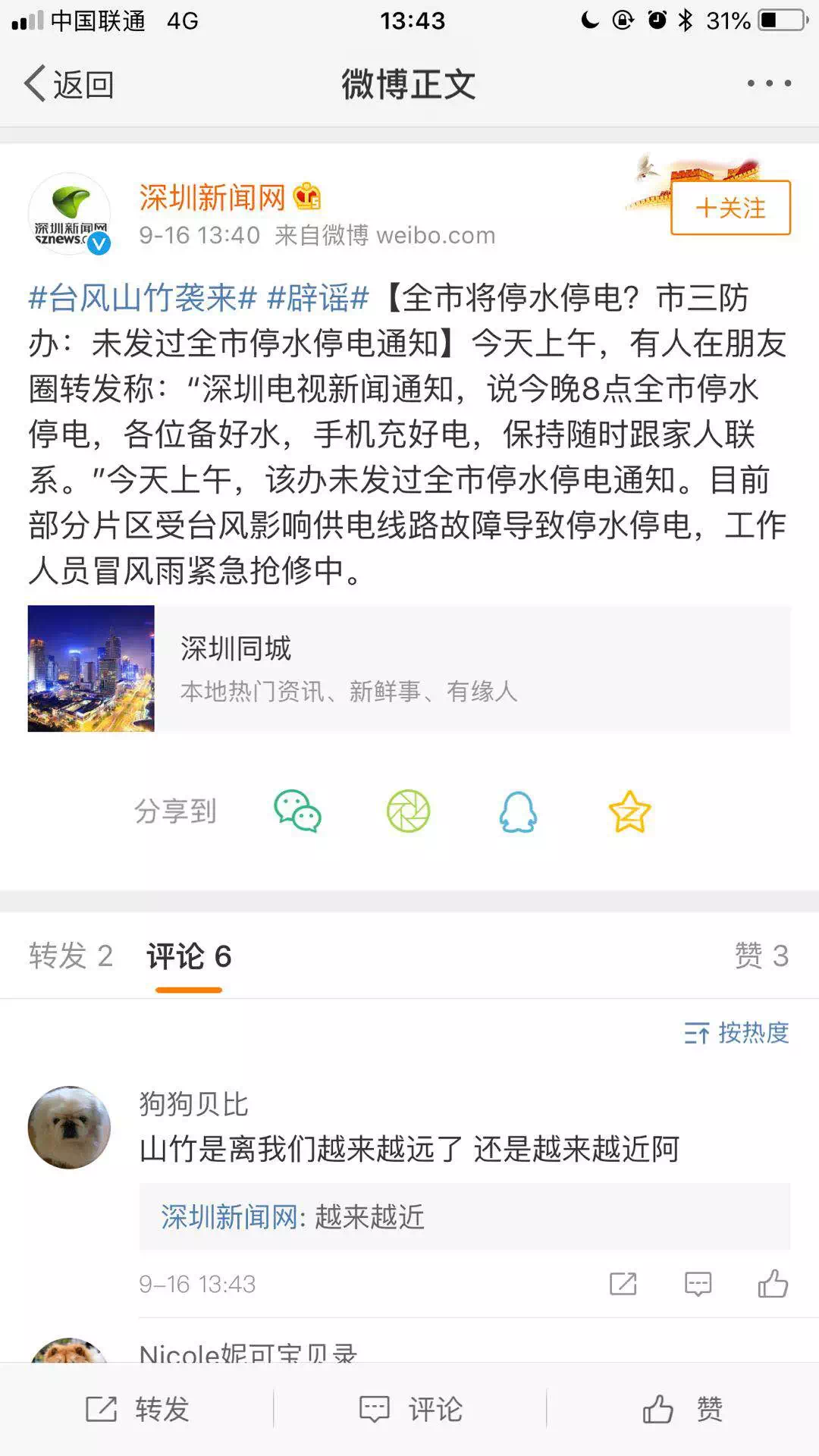Open the 深圳同城 card
The width and height of the screenshot is (819, 1456).
409,668
